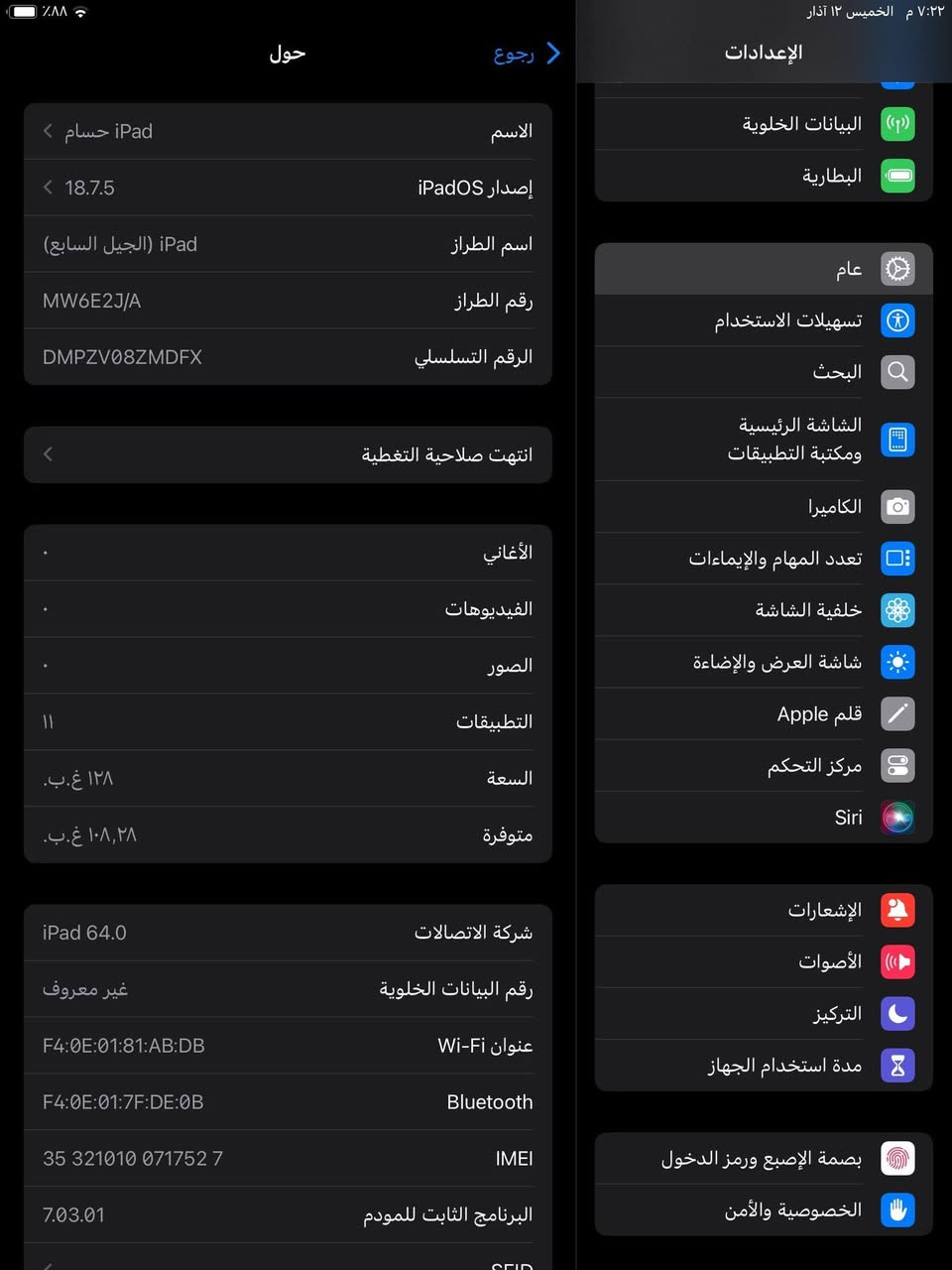
Task: Open بصمة الإصبع ورمز الدخول settings
Action: (764, 1159)
